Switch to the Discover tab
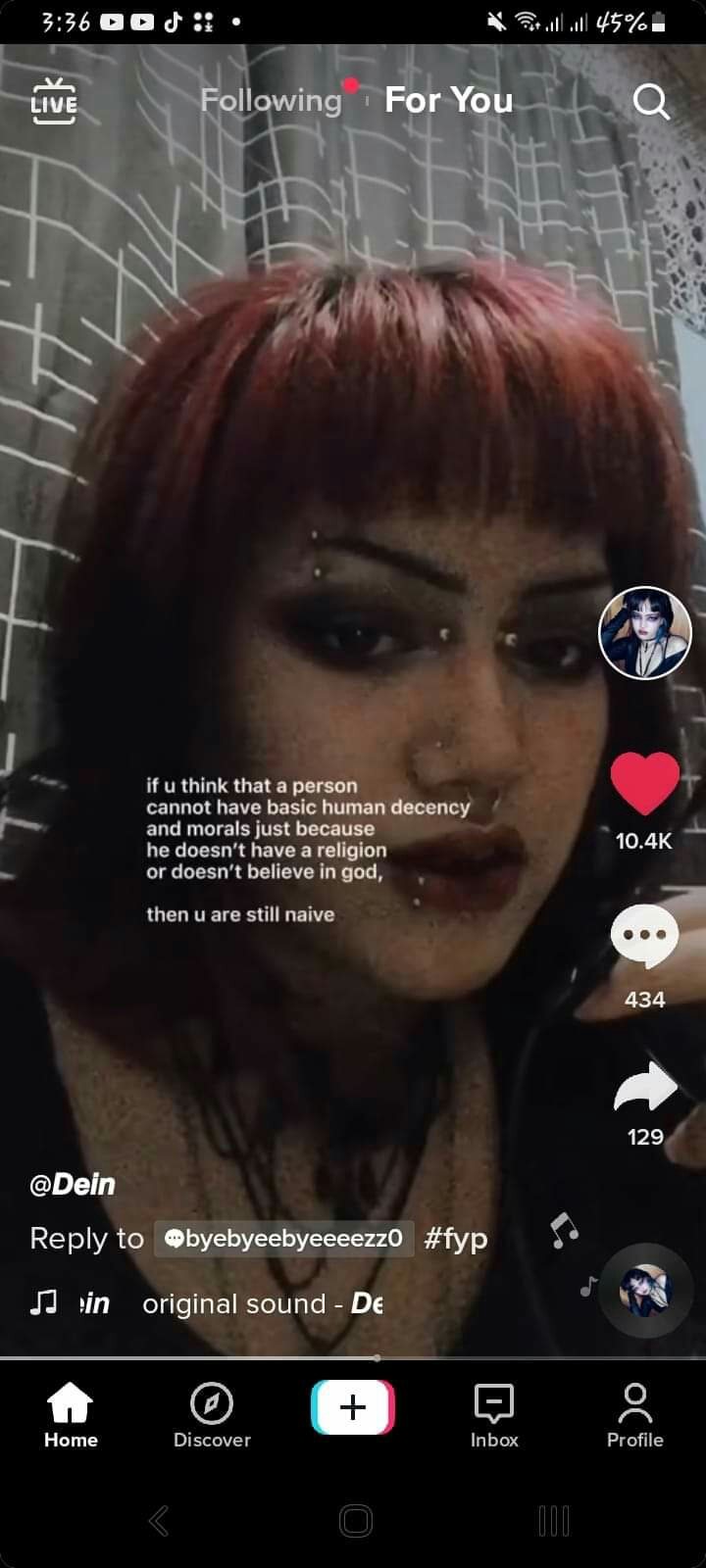Screen dimensions: 706x1568 212,1415
